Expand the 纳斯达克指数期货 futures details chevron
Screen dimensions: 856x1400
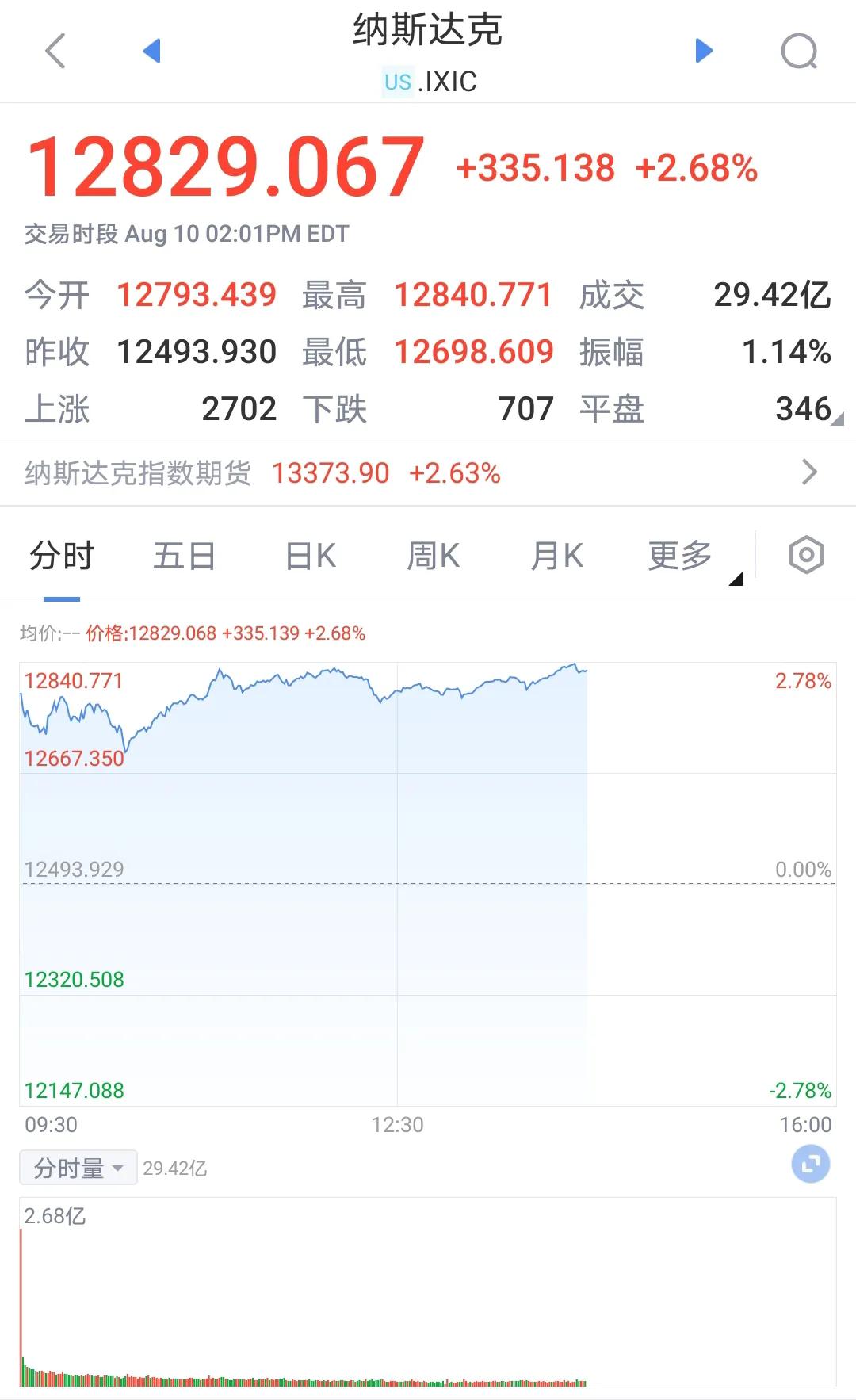pyautogui.click(x=810, y=472)
